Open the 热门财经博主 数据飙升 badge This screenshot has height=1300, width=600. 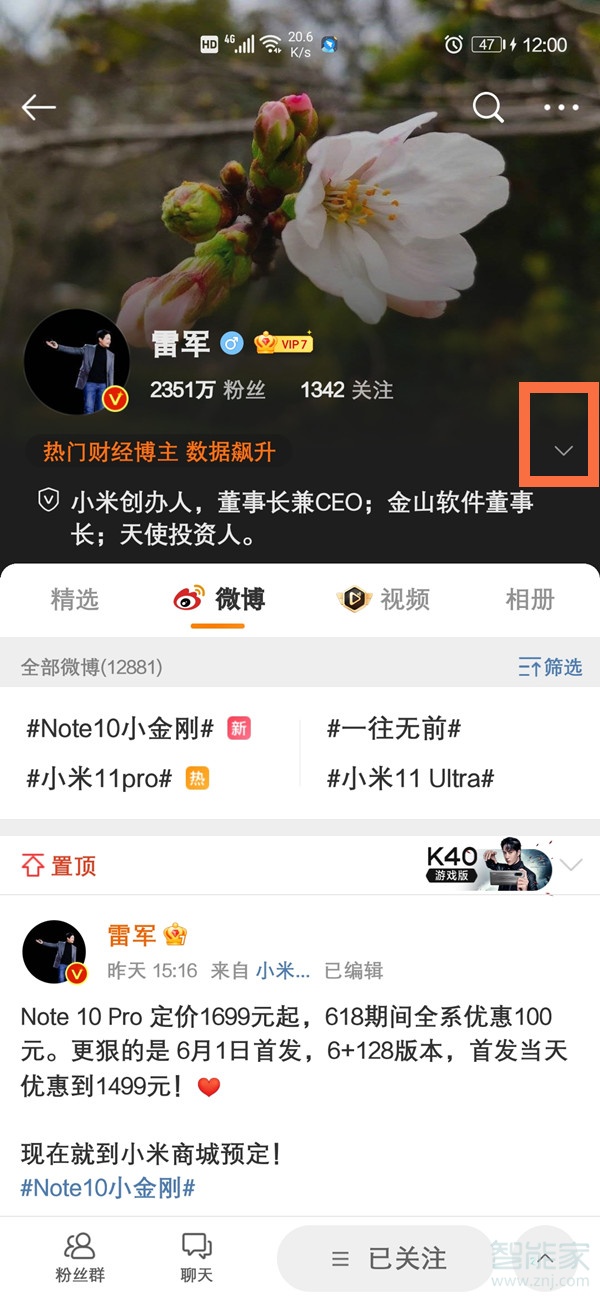tap(158, 451)
